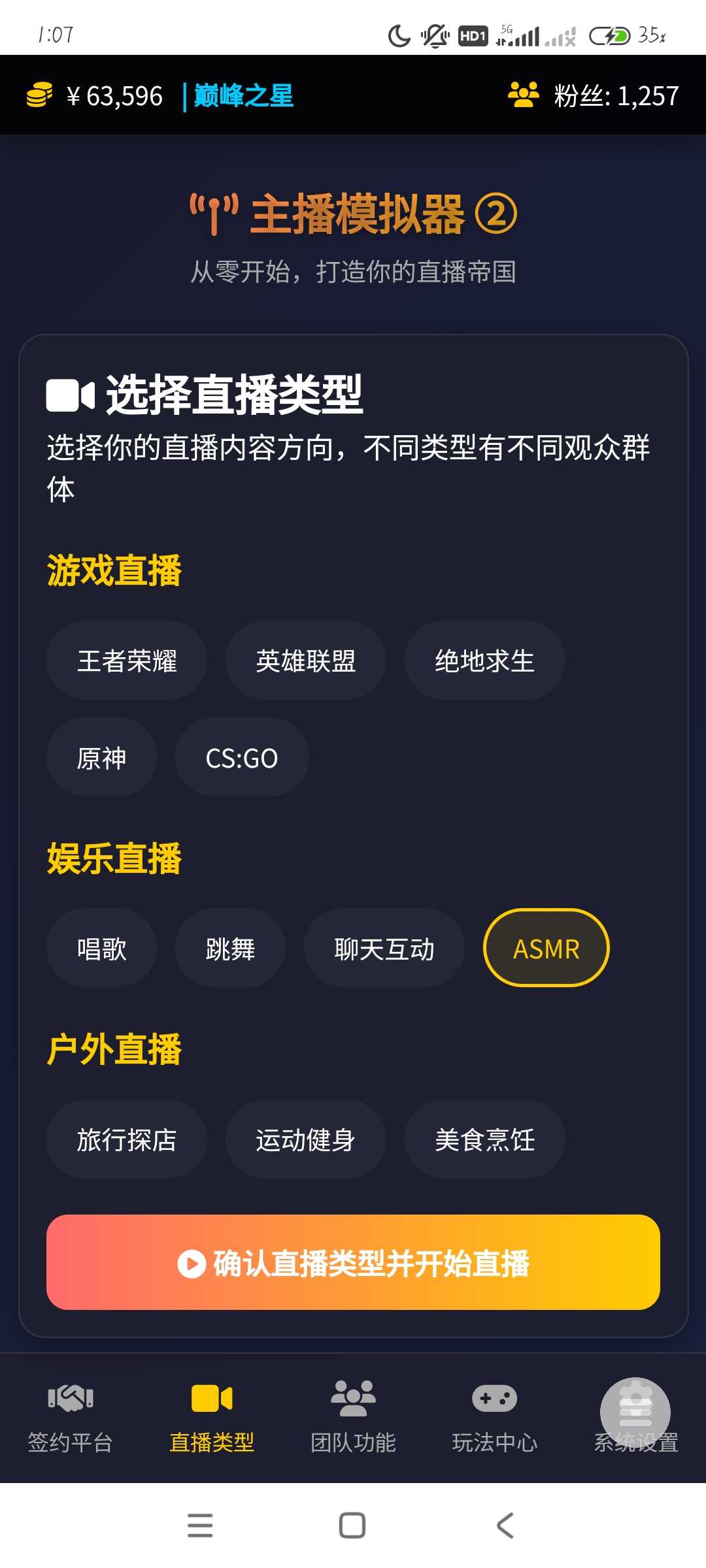706x1568 pixels.
Task: Choose the 运动健身 chip
Action: click(x=305, y=1139)
